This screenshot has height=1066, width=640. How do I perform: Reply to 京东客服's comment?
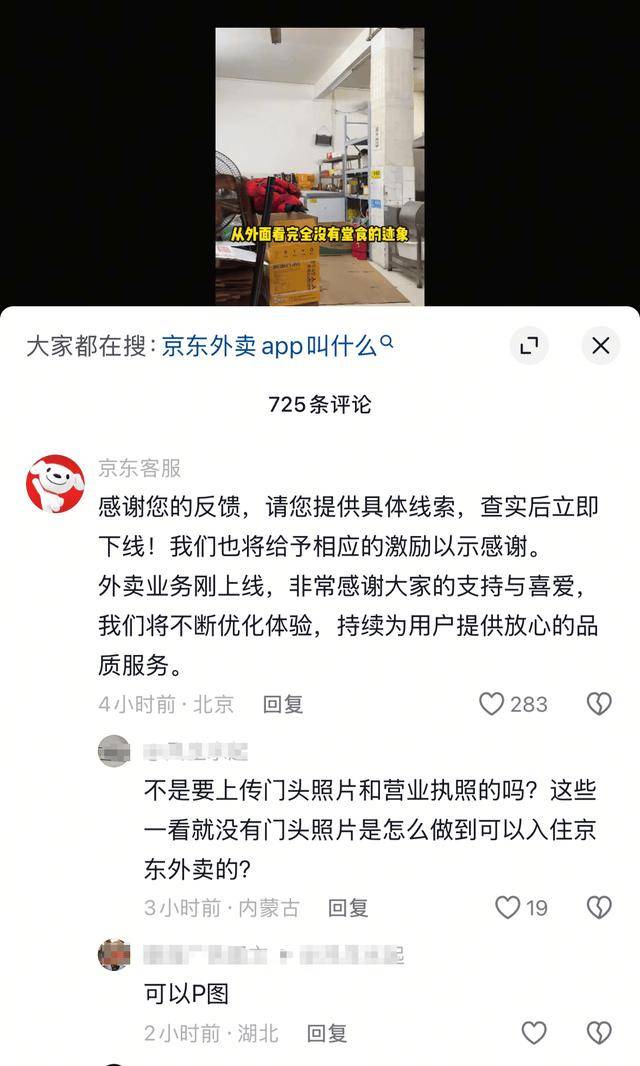click(x=283, y=704)
